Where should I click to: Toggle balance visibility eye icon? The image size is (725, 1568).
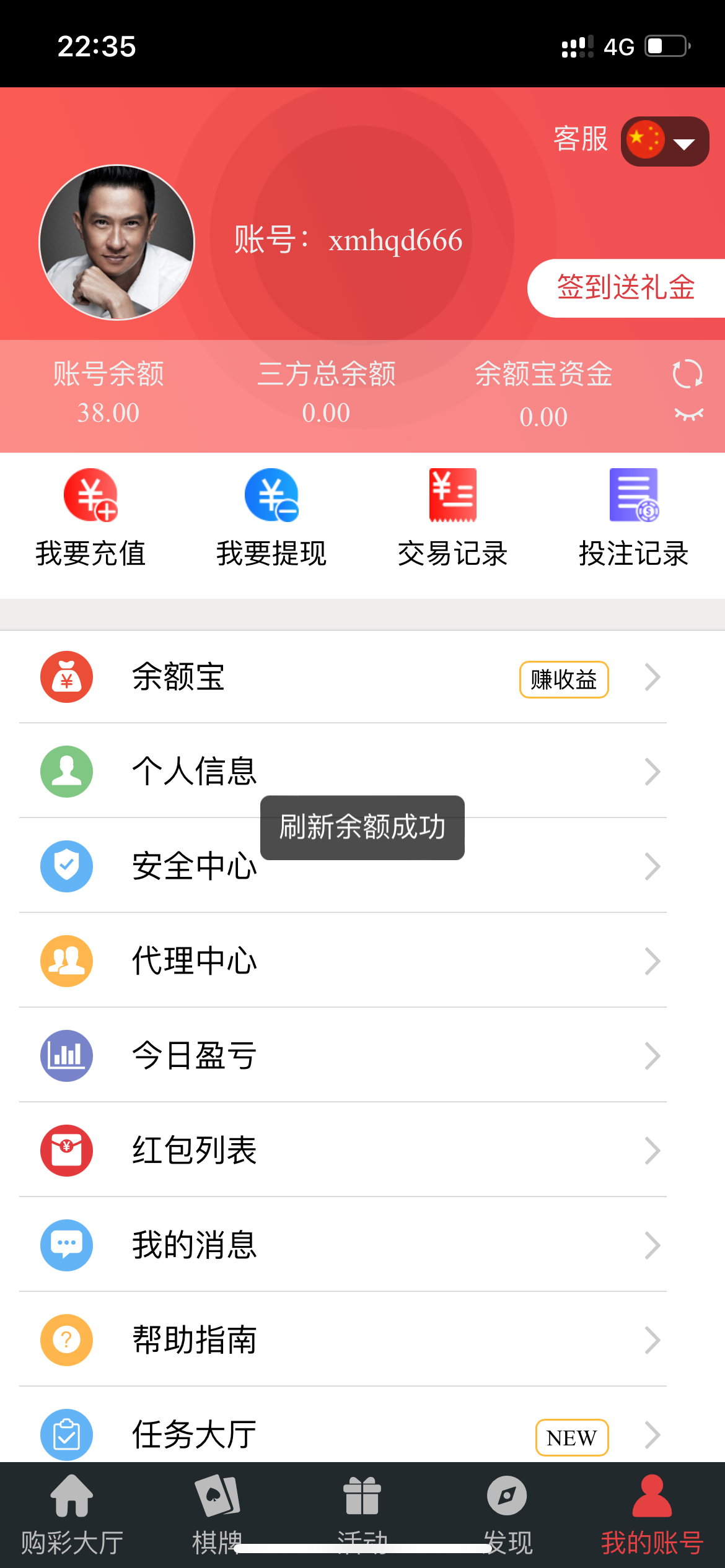pyautogui.click(x=688, y=414)
